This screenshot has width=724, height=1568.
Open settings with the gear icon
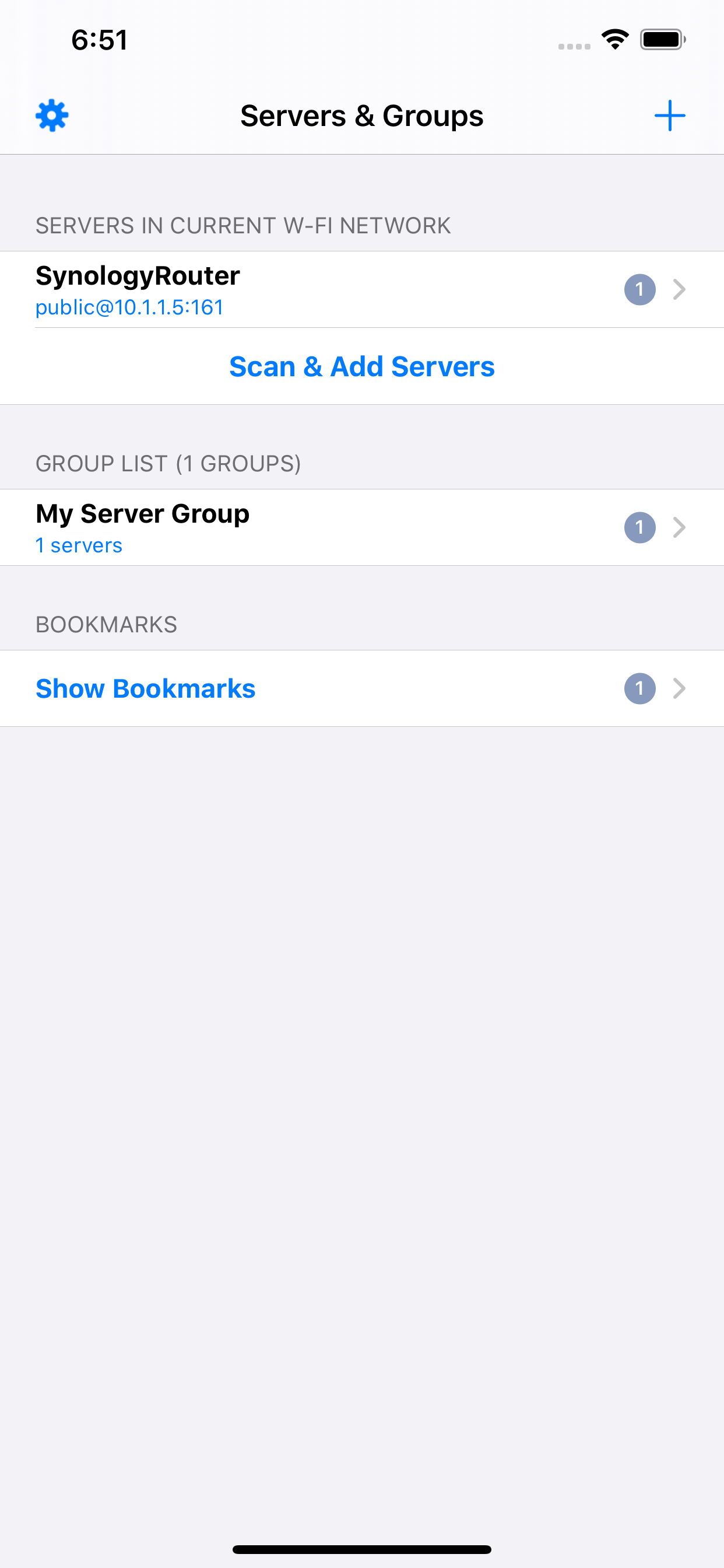click(x=52, y=115)
